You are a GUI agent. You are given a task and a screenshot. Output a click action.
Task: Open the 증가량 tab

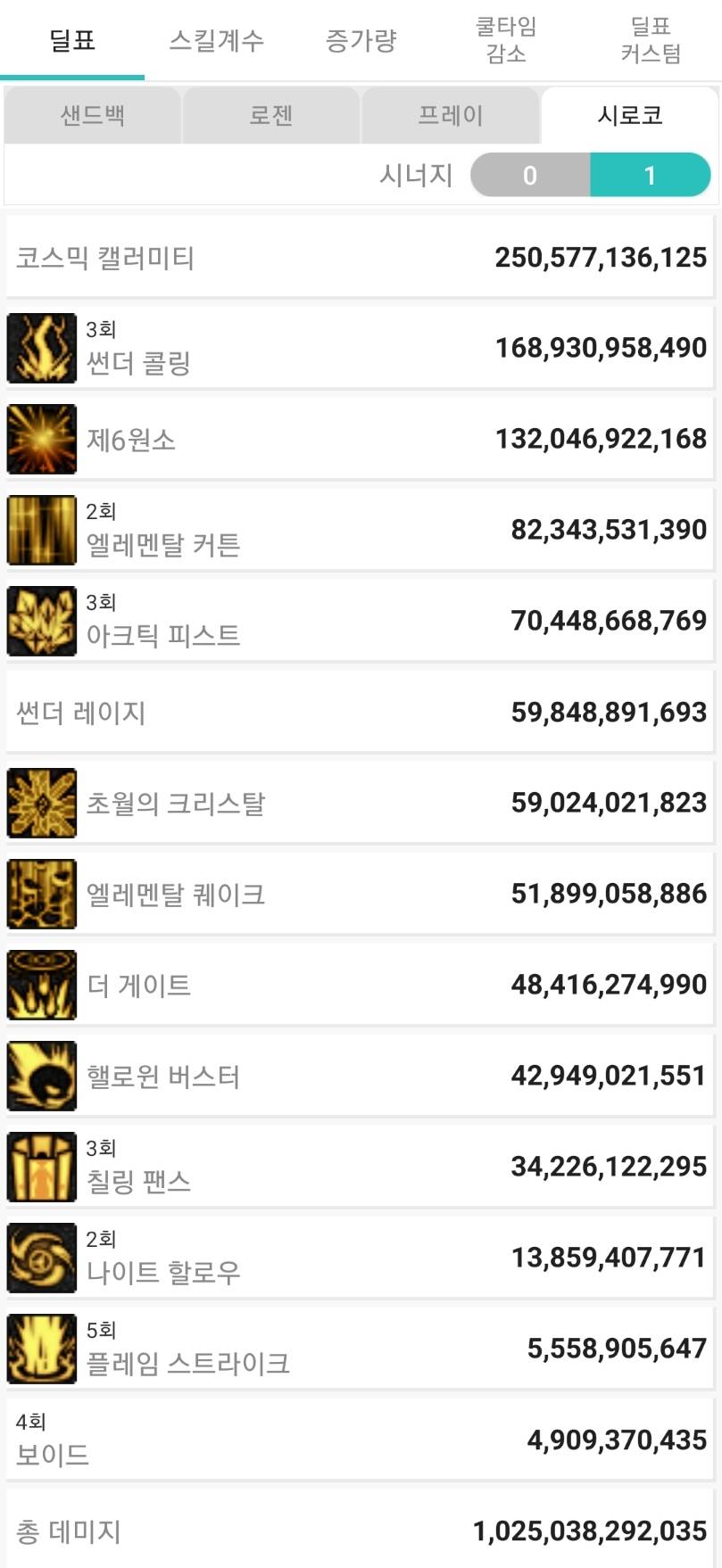tap(361, 41)
